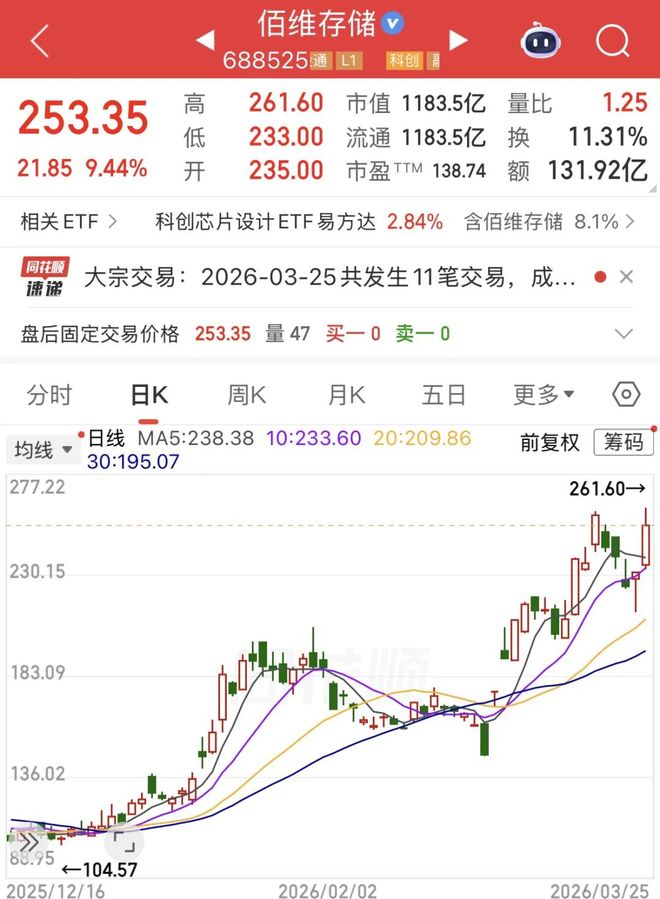Tap the 筹码 button

[x=622, y=442]
